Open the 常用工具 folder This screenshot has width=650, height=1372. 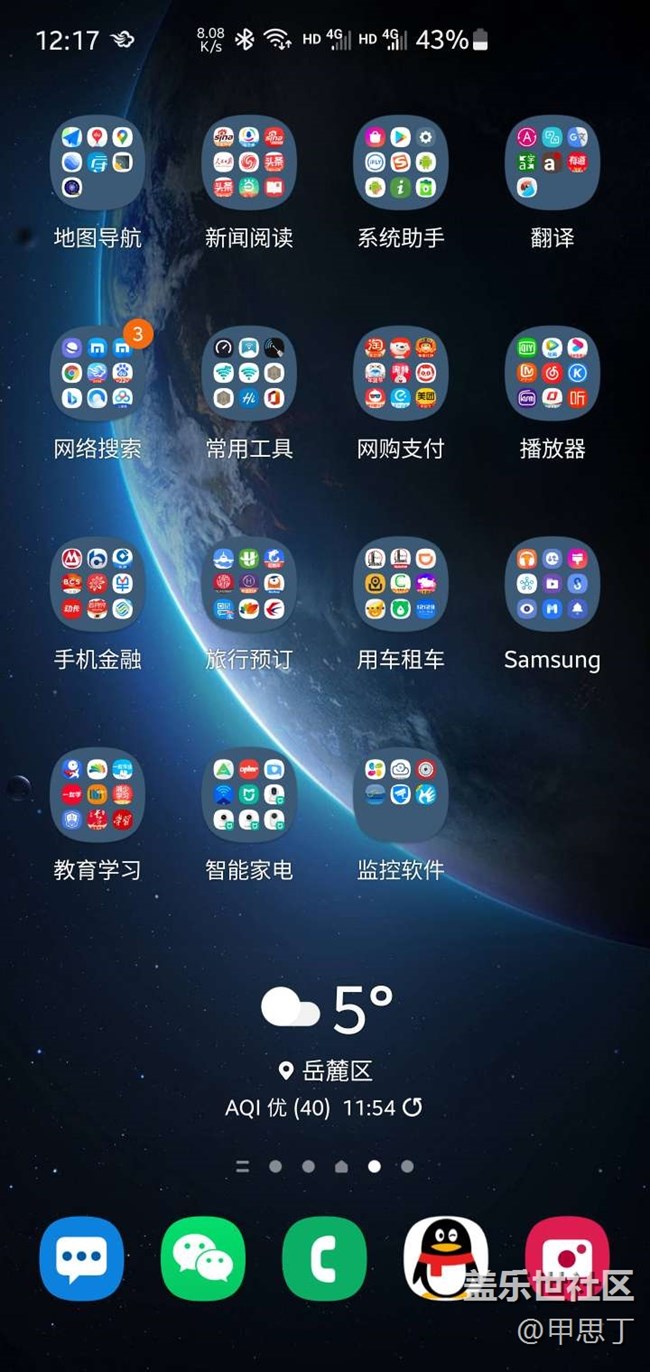[x=249, y=373]
